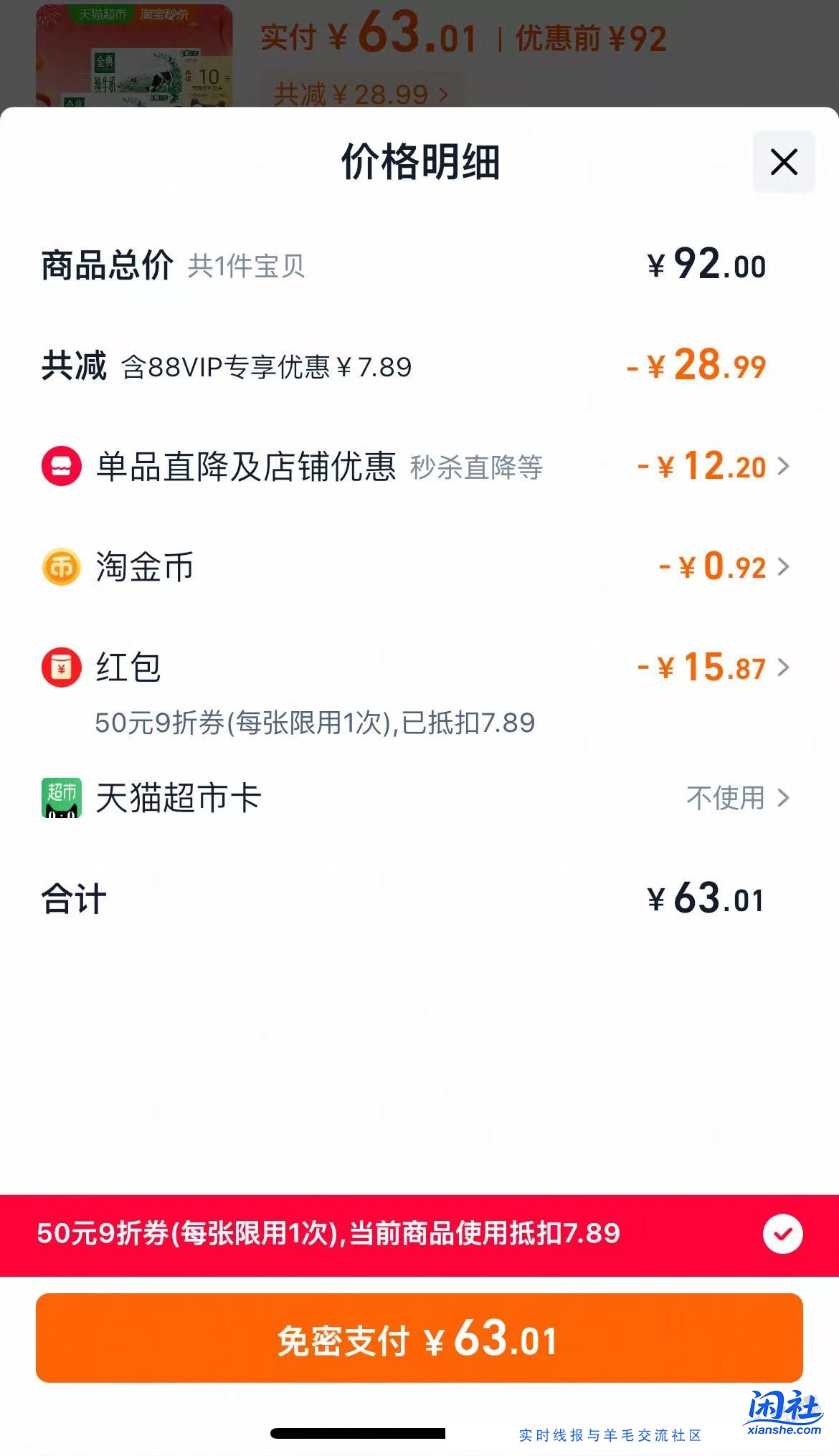
Task: Close the 价格明细 popup with X
Action: point(783,162)
